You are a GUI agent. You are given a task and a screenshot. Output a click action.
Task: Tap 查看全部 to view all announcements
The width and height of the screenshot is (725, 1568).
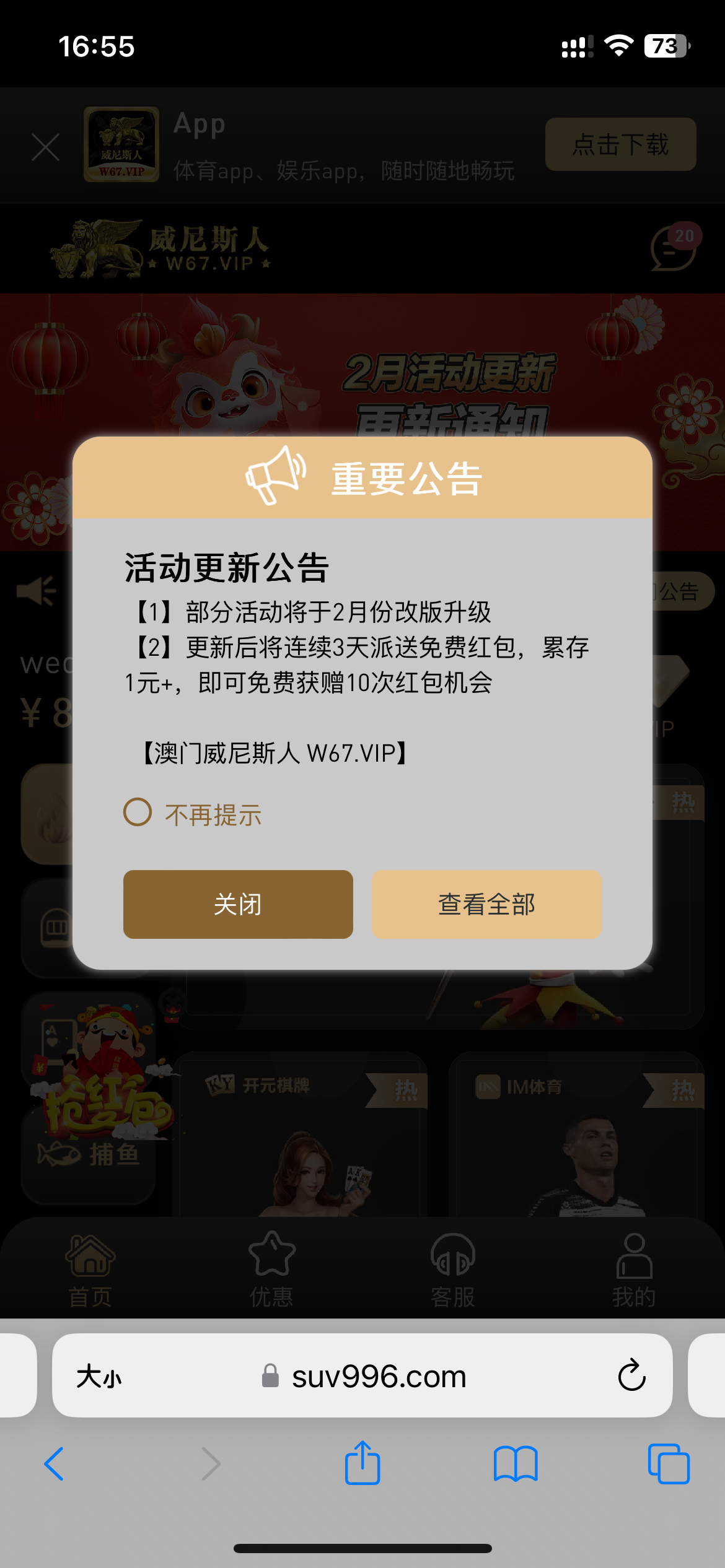[x=486, y=904]
